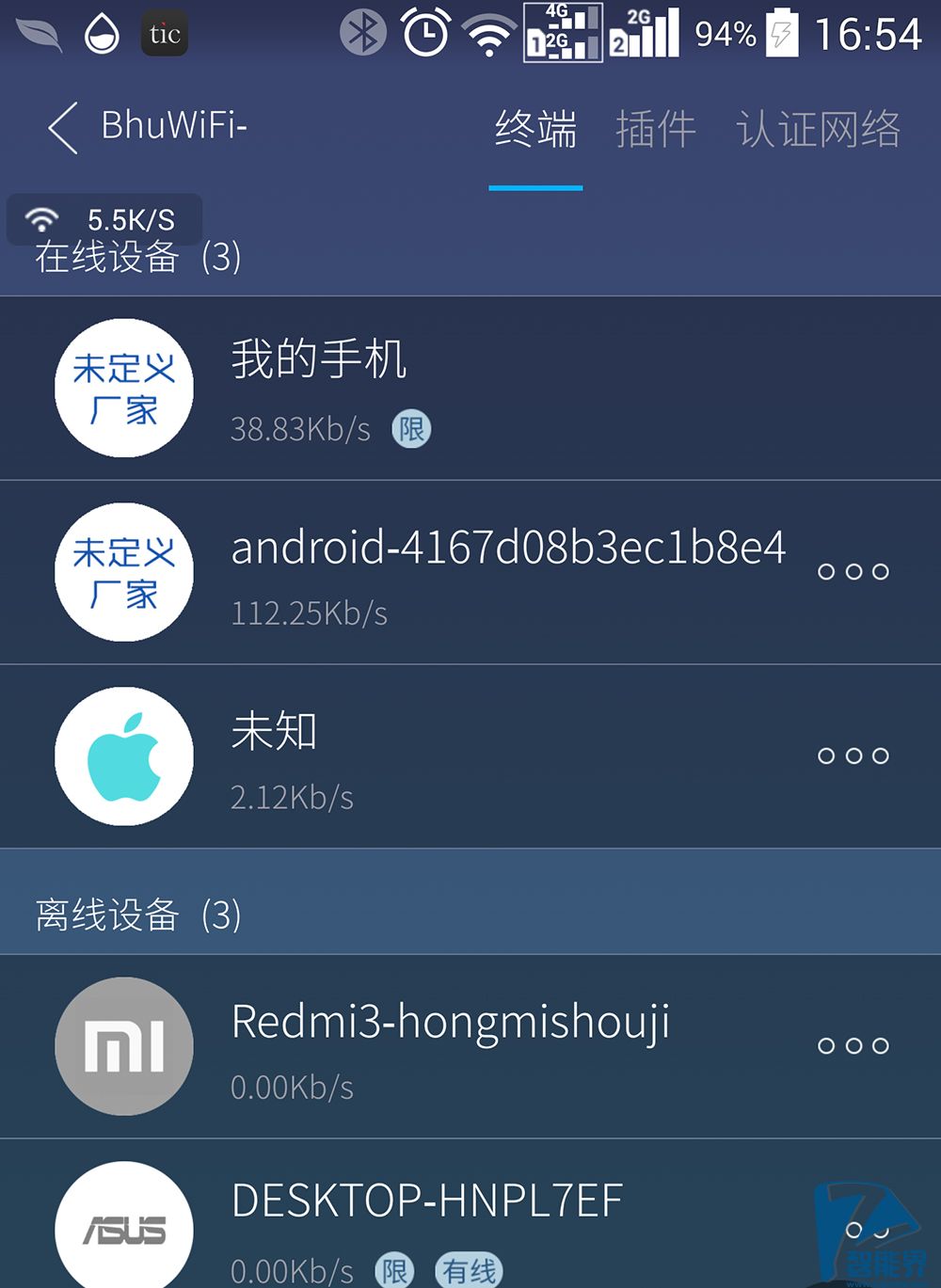Screen dimensions: 941x1288
Task: Click the ASUS icon for DESKTOP-HNPL7EF
Action: click(x=123, y=1225)
